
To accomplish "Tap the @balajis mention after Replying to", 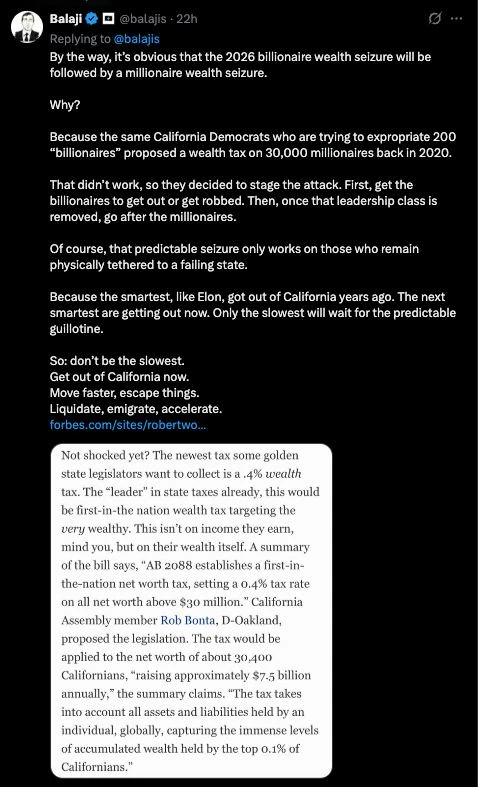I will point(136,38).
